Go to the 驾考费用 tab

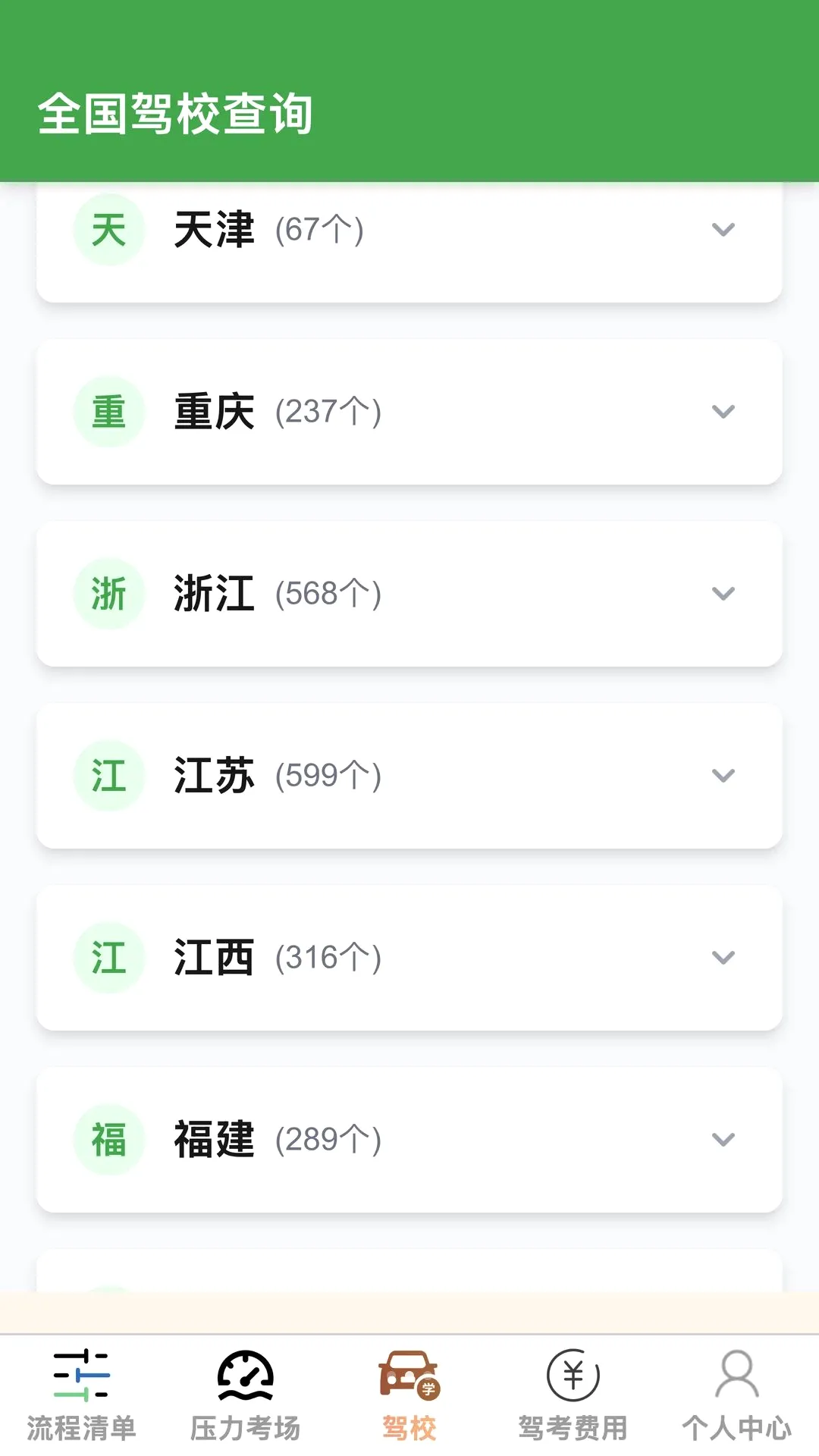pos(573,1395)
